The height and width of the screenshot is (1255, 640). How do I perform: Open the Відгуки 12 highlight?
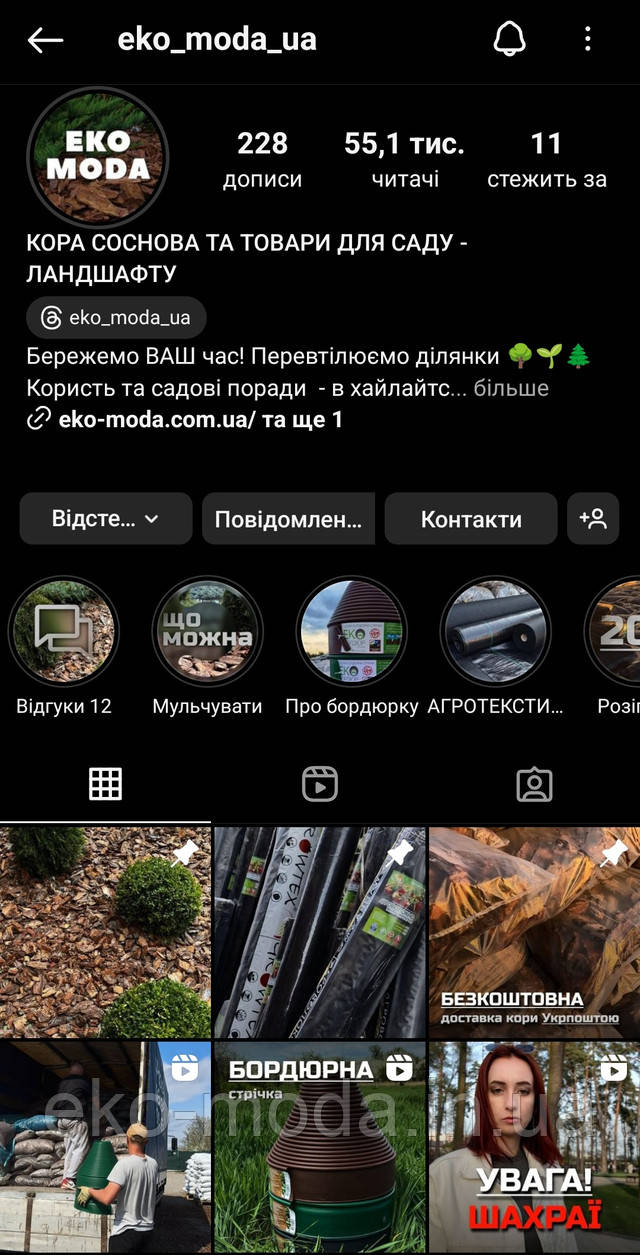click(x=64, y=630)
